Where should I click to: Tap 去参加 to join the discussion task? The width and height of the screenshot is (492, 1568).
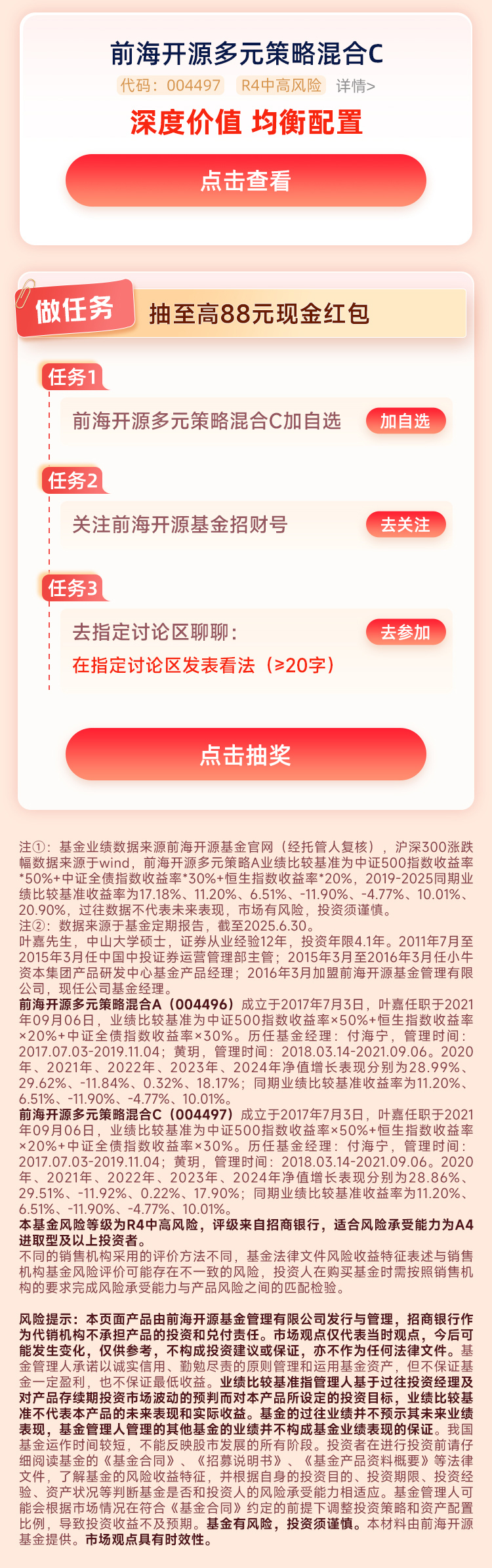[405, 632]
